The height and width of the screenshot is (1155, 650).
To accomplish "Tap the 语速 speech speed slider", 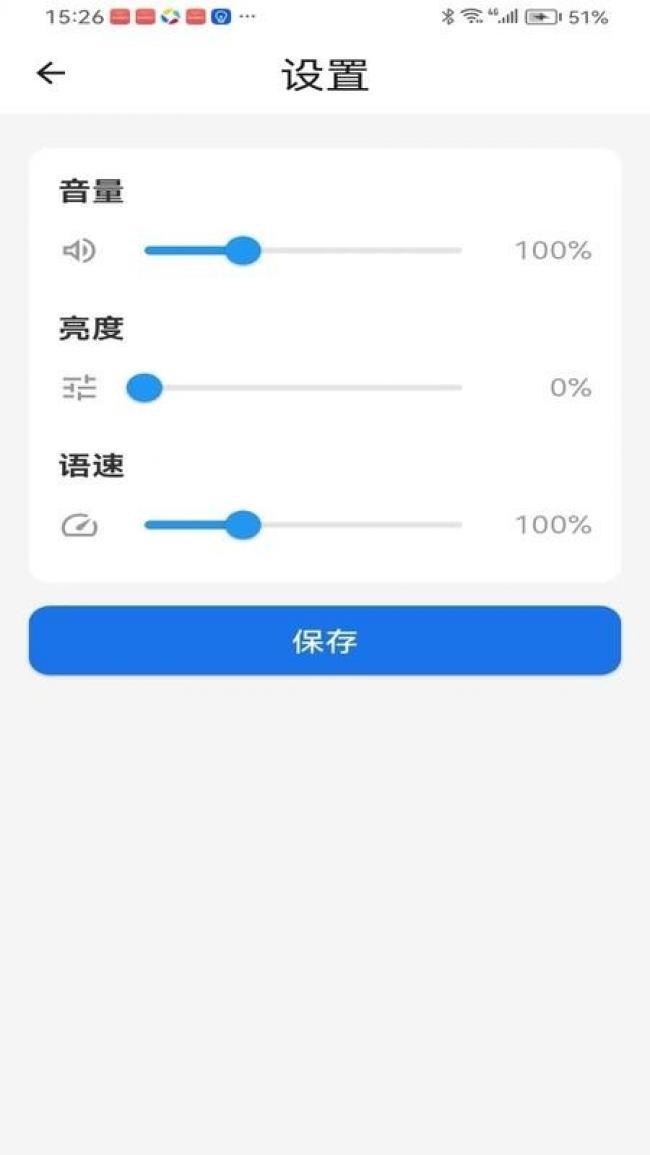I will pyautogui.click(x=303, y=525).
